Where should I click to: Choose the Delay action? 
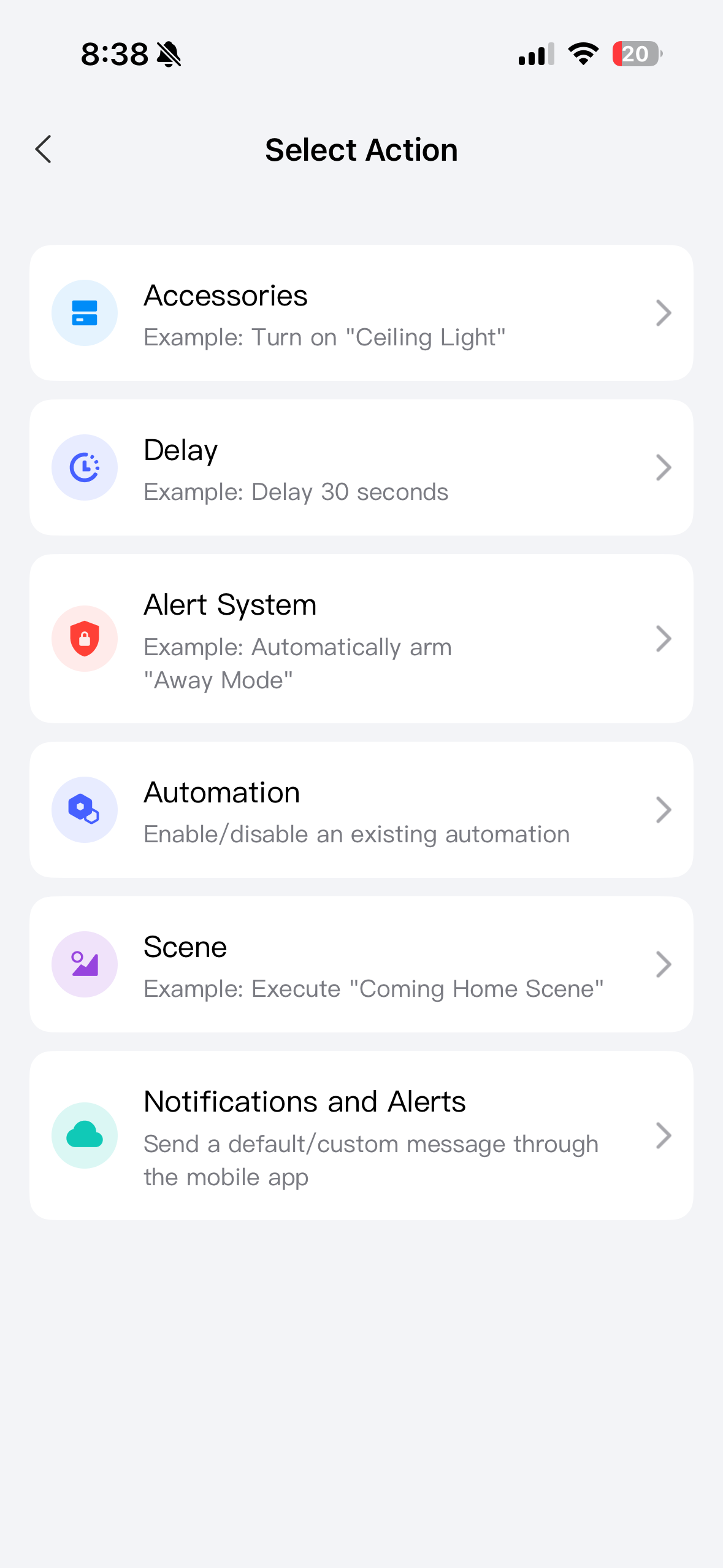pos(361,467)
